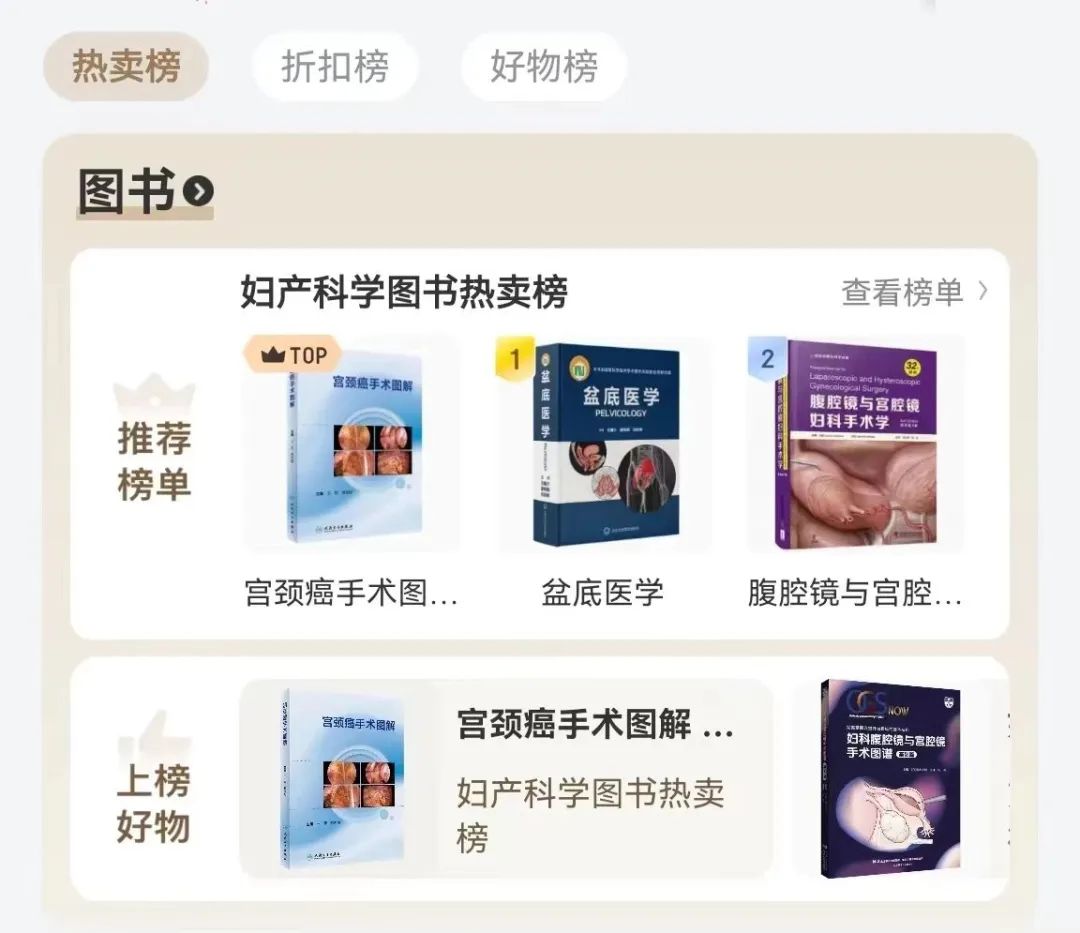Switch to the 折扣榜 tab

334,67
